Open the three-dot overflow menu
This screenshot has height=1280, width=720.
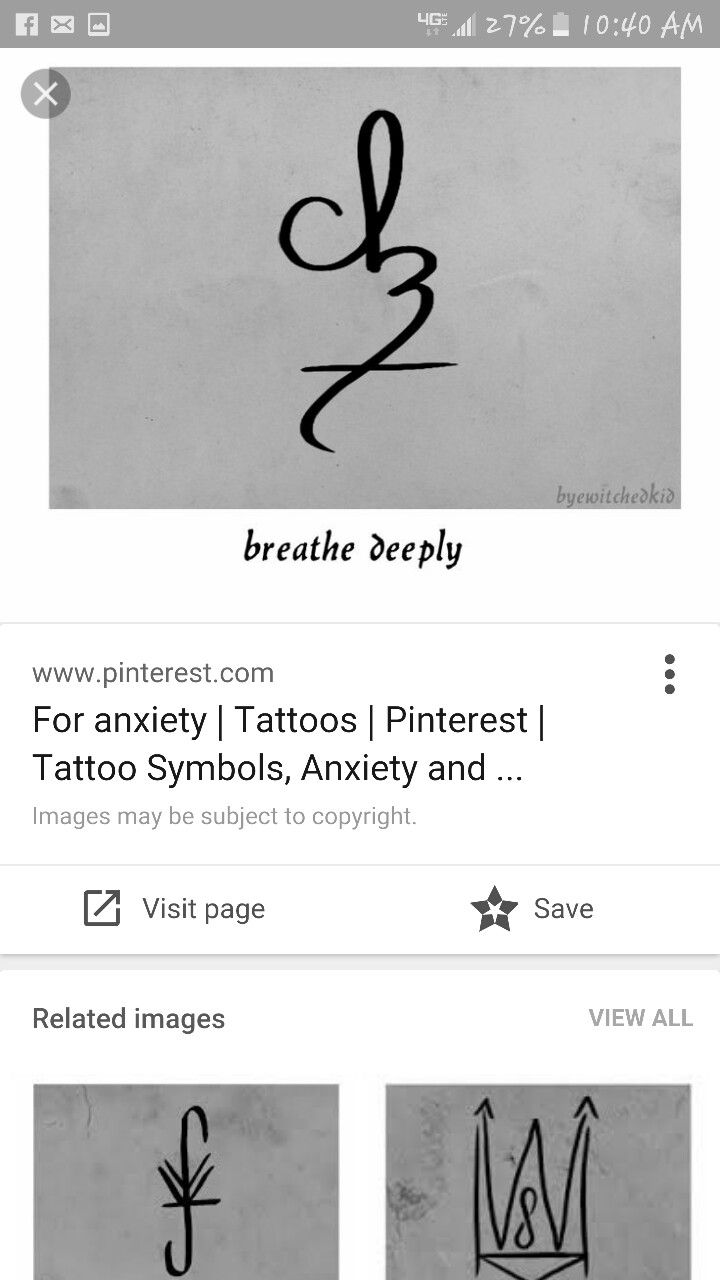pyautogui.click(x=668, y=674)
